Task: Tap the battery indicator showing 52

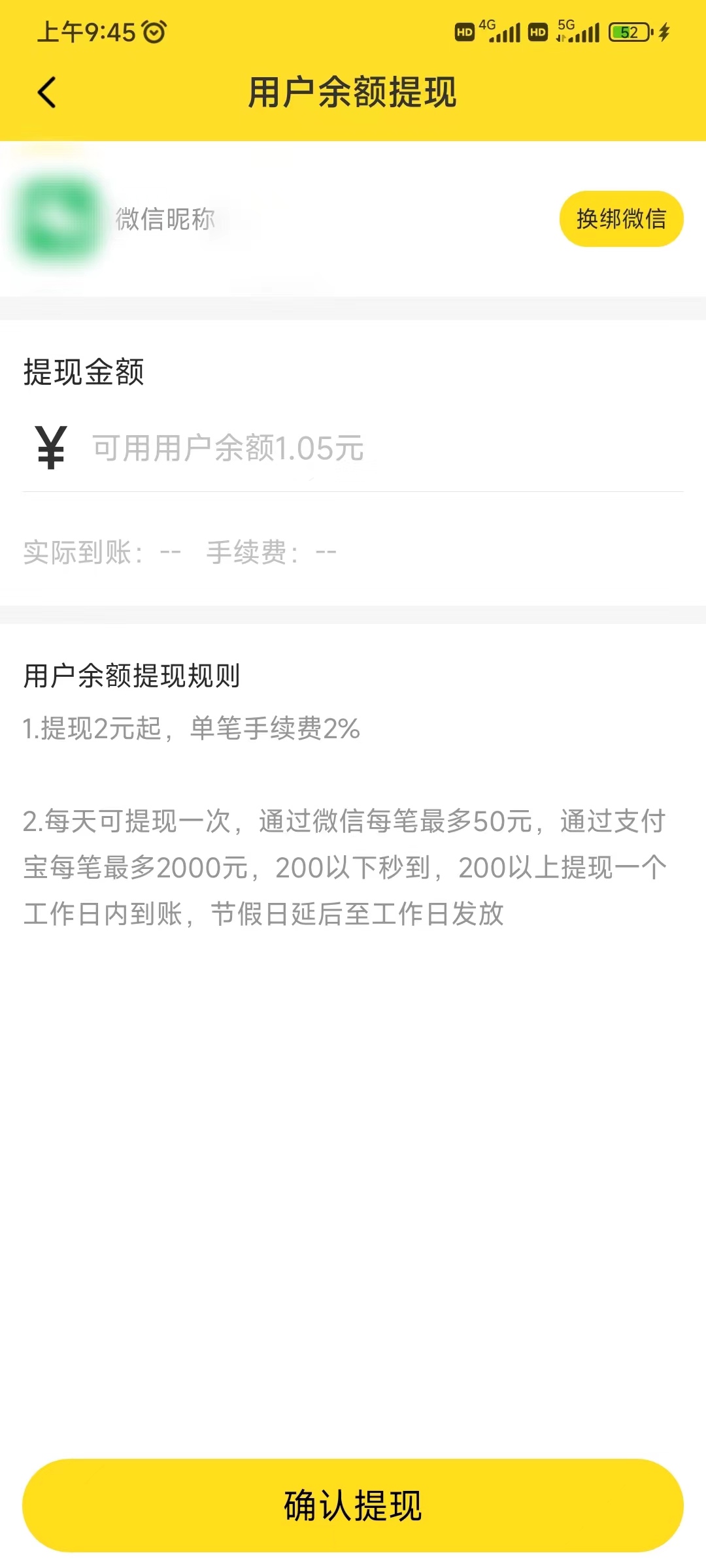Action: 629,29
